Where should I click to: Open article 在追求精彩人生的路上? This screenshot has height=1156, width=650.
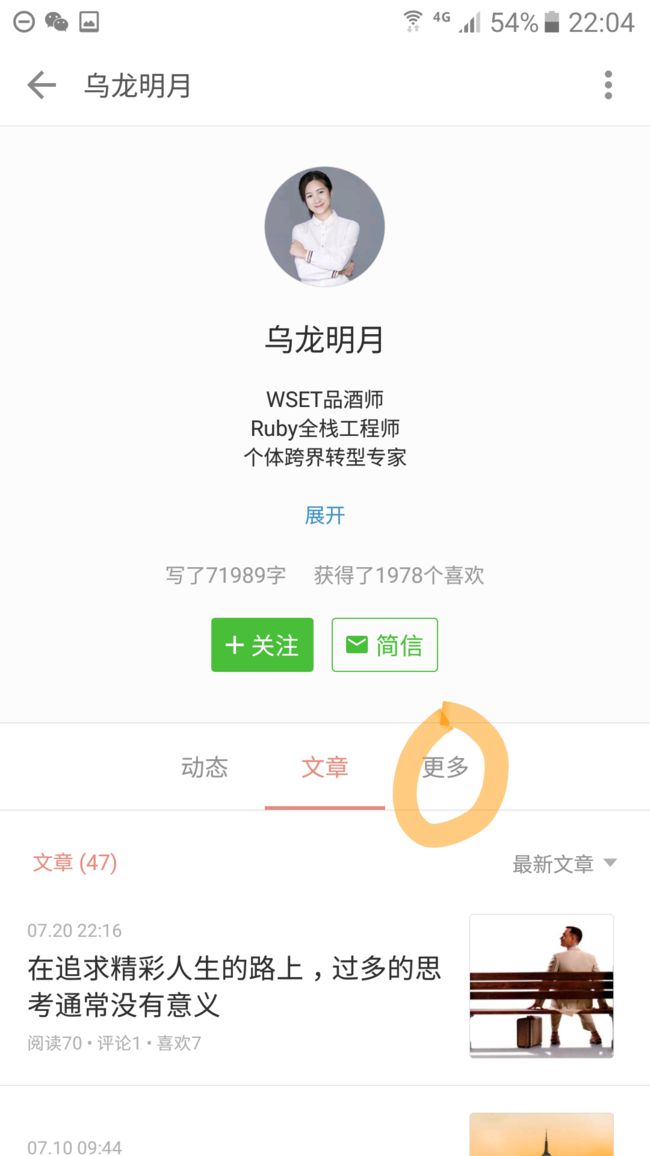click(234, 986)
